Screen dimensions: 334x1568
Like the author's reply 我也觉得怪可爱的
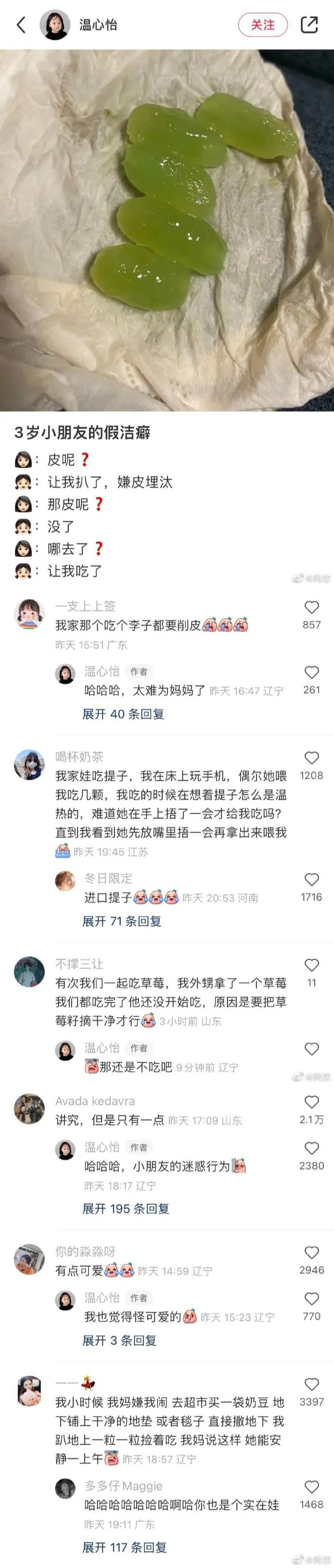pyautogui.click(x=311, y=1299)
